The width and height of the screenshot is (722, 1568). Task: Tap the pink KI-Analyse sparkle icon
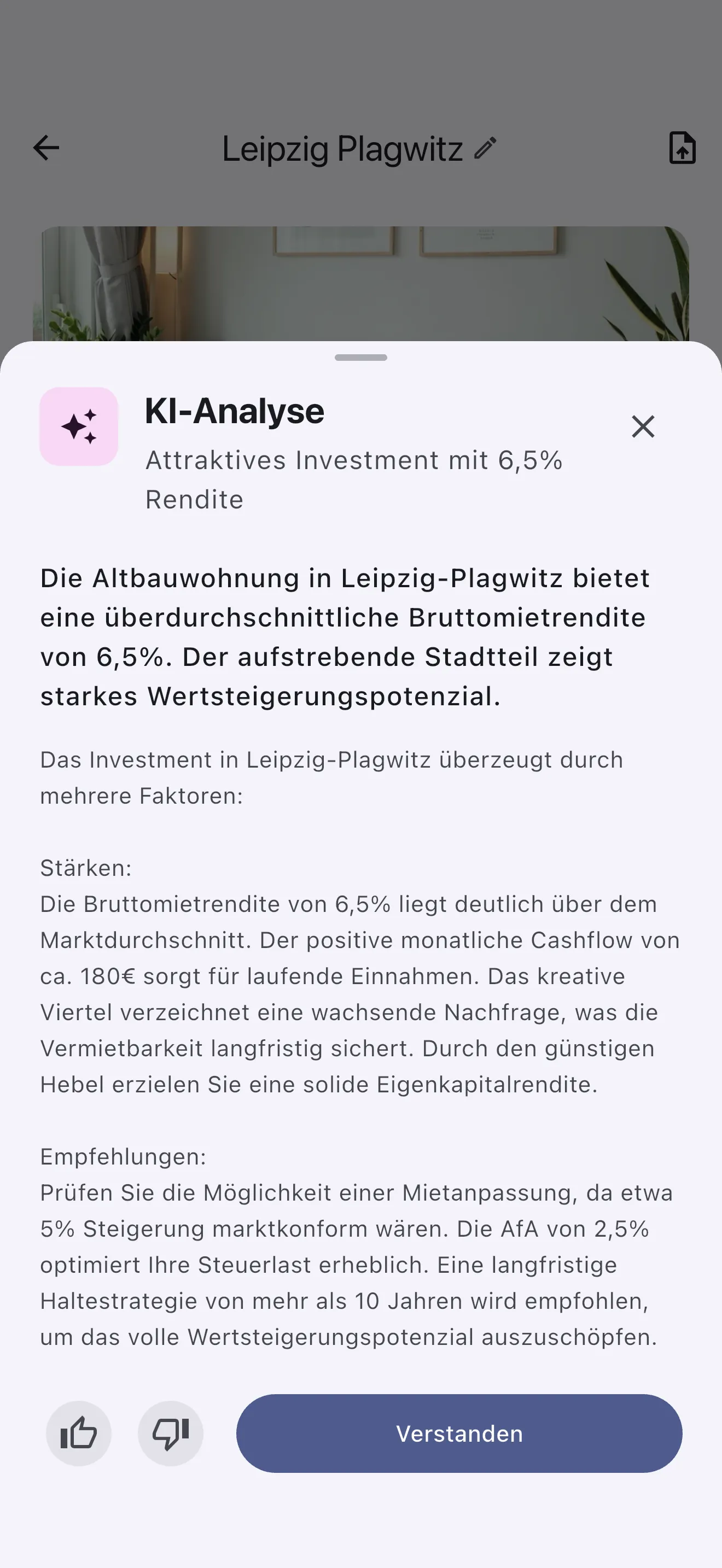pyautogui.click(x=79, y=426)
